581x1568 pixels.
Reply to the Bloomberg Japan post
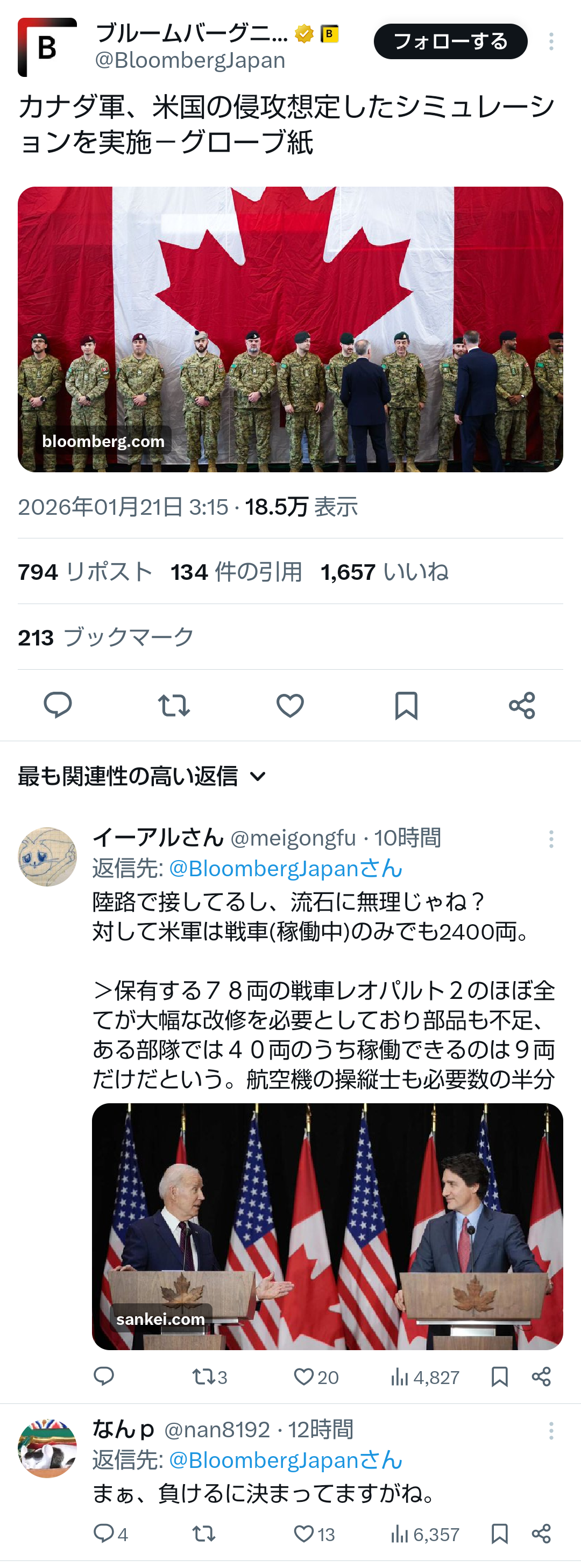[x=58, y=705]
